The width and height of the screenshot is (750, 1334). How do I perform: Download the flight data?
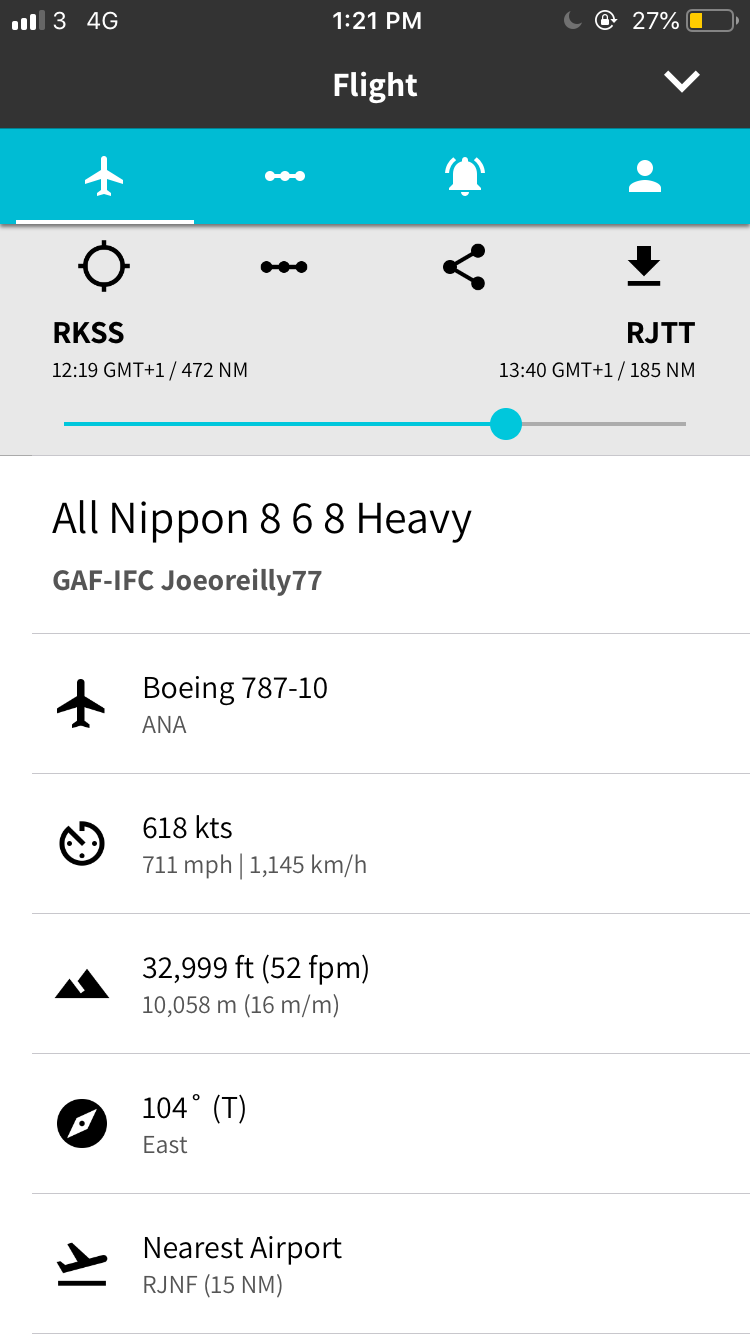[x=644, y=267]
